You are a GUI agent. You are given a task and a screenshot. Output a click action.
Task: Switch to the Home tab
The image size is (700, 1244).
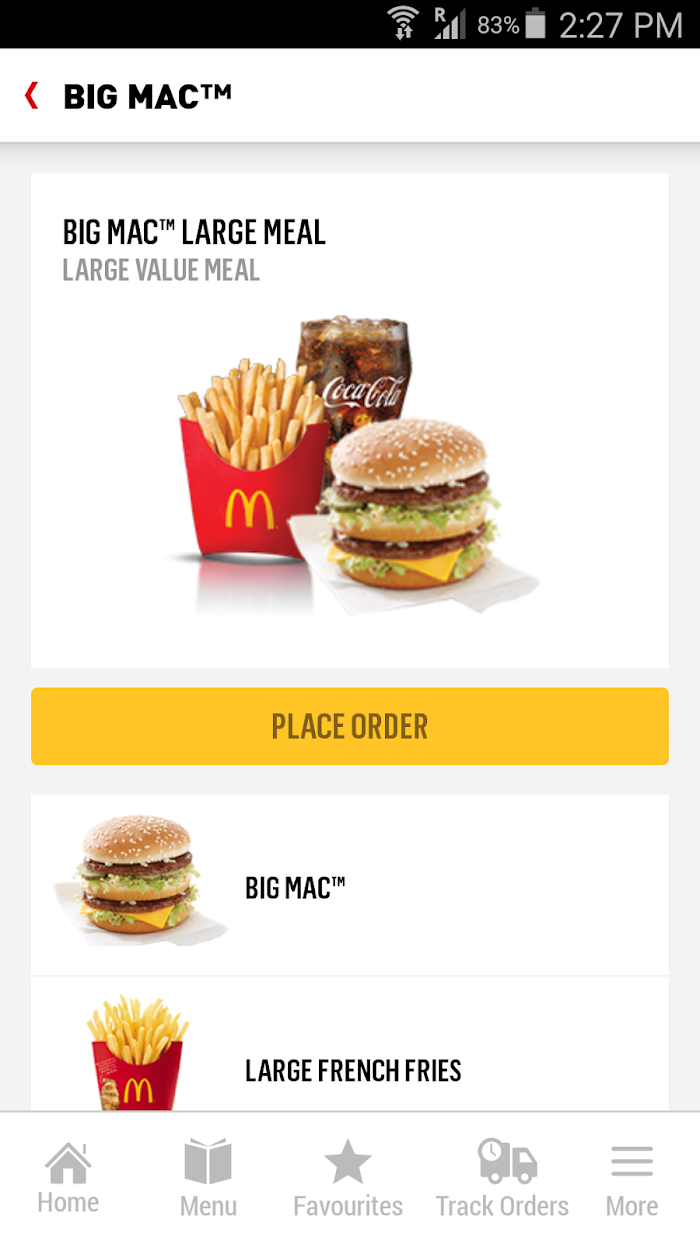pos(68,1178)
